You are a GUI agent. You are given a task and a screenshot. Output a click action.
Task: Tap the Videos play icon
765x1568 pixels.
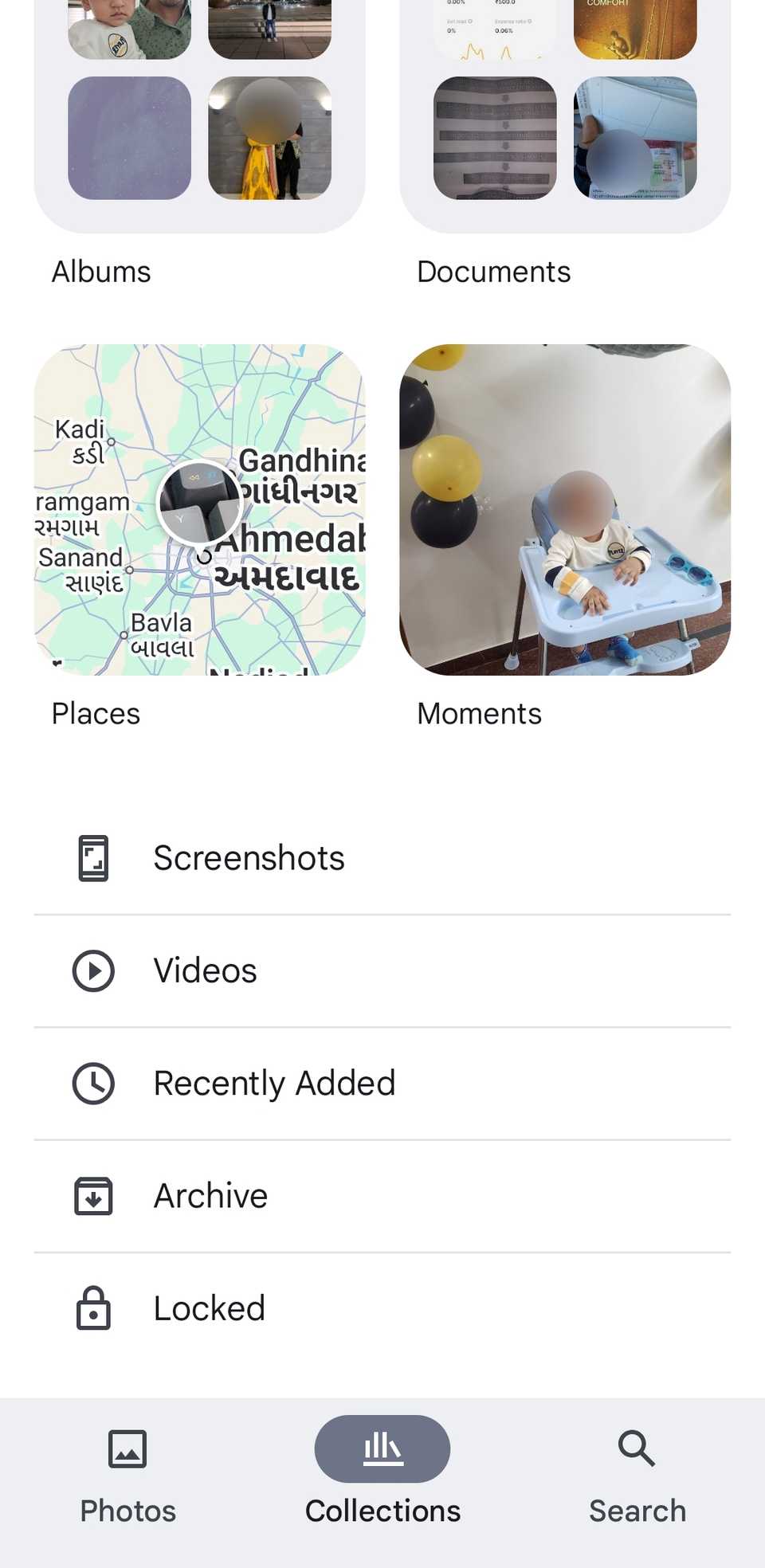coord(92,970)
